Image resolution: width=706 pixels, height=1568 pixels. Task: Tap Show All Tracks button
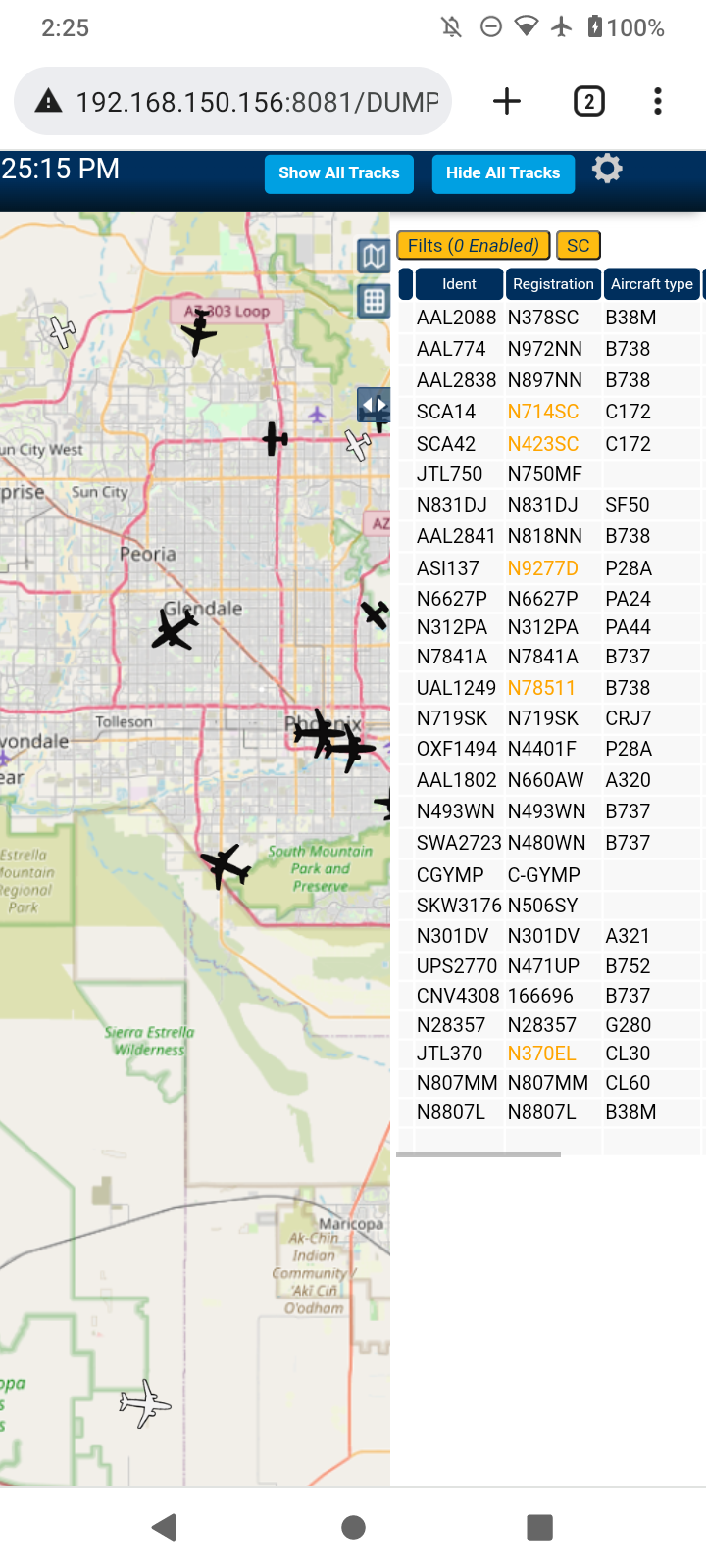coord(339,173)
